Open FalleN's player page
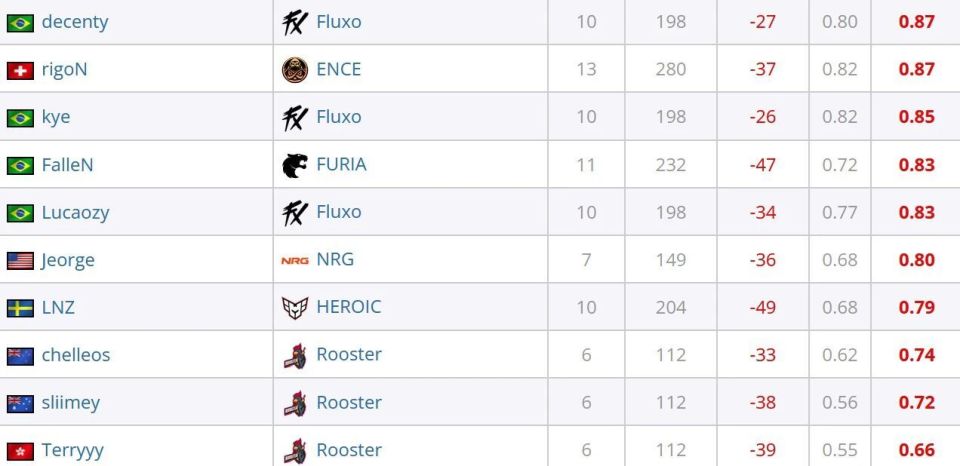This screenshot has height=466, width=960. click(x=67, y=164)
